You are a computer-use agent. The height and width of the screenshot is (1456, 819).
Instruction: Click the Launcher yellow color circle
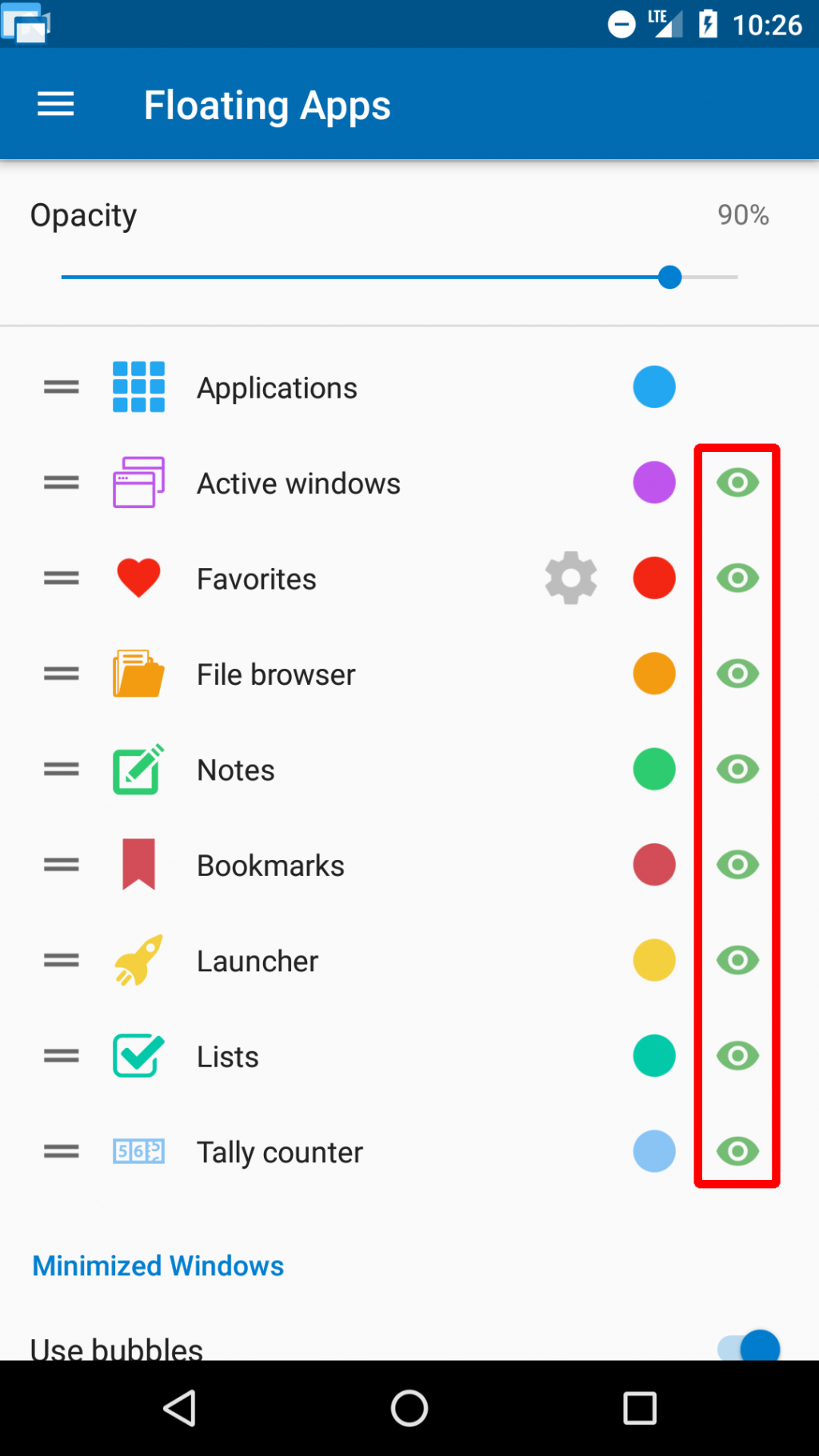pos(654,960)
